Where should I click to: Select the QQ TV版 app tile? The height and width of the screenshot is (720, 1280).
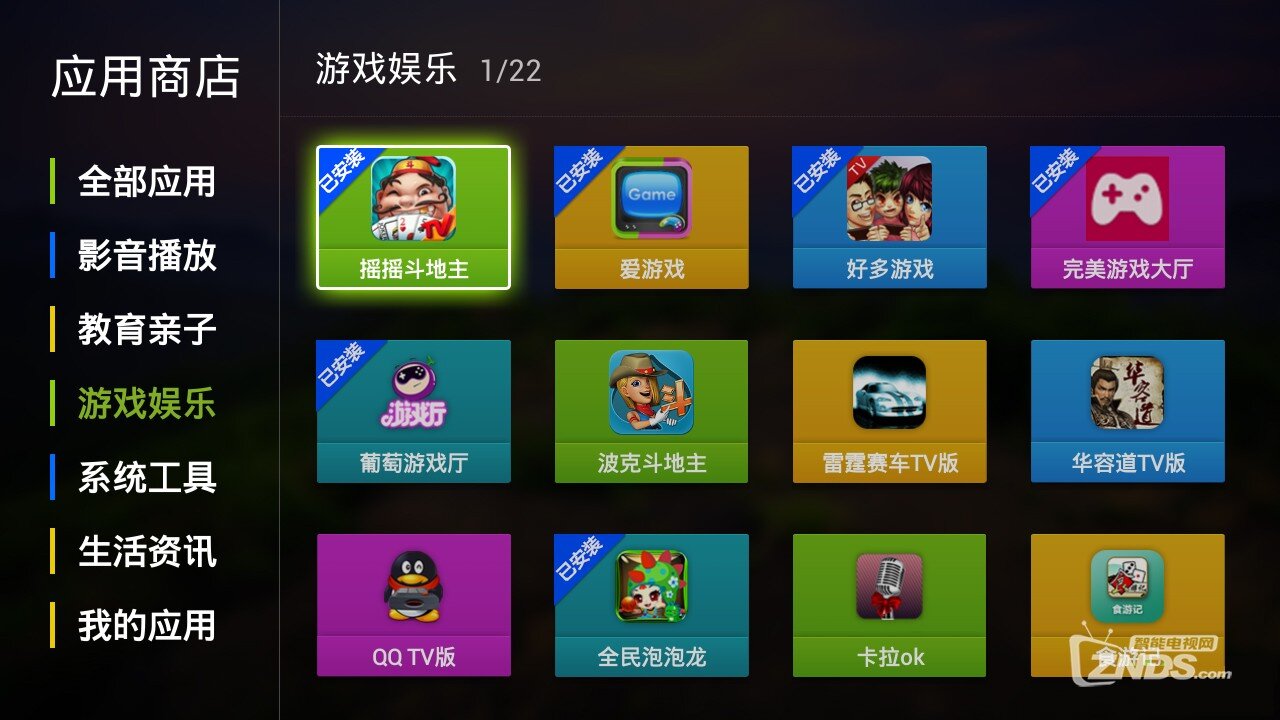(413, 605)
